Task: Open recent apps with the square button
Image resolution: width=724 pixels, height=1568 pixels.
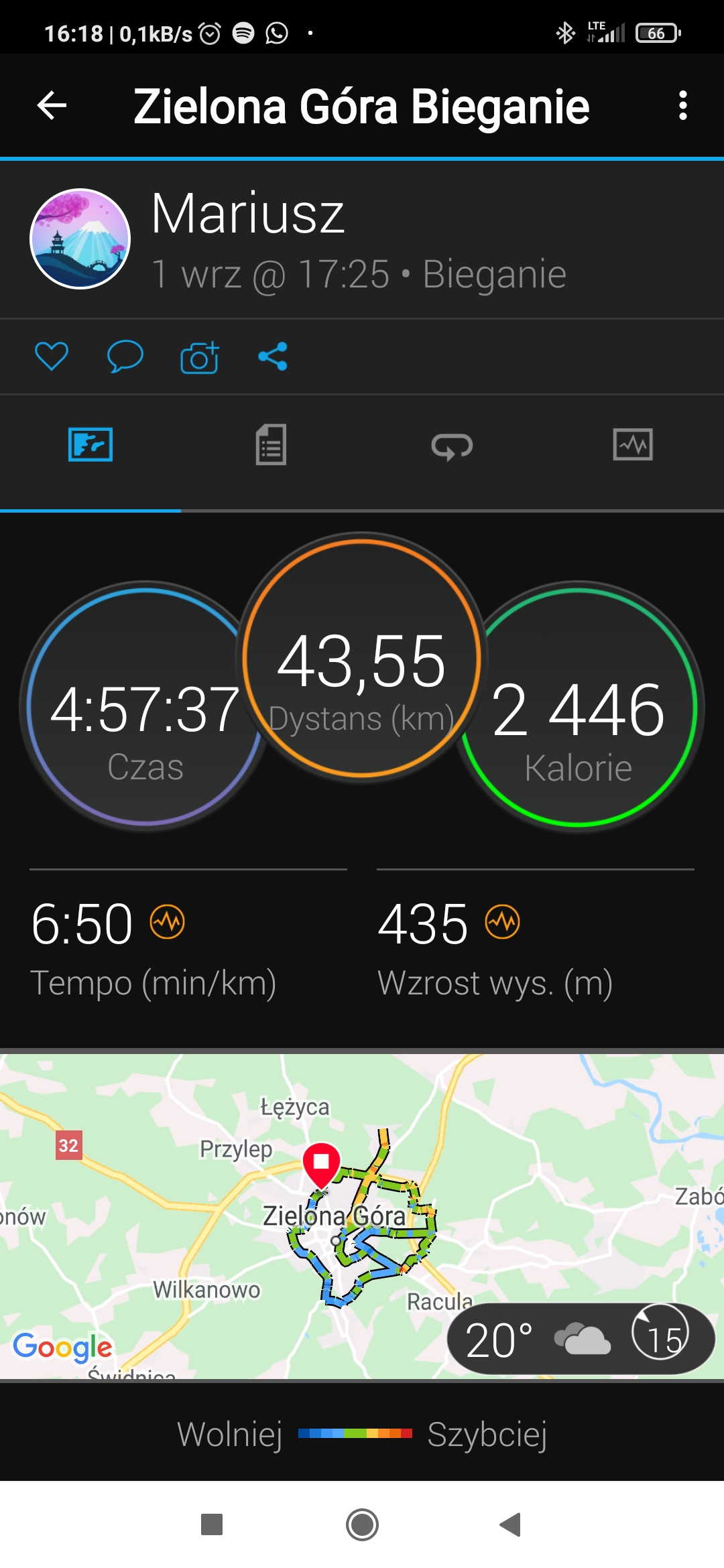Action: point(212,1524)
